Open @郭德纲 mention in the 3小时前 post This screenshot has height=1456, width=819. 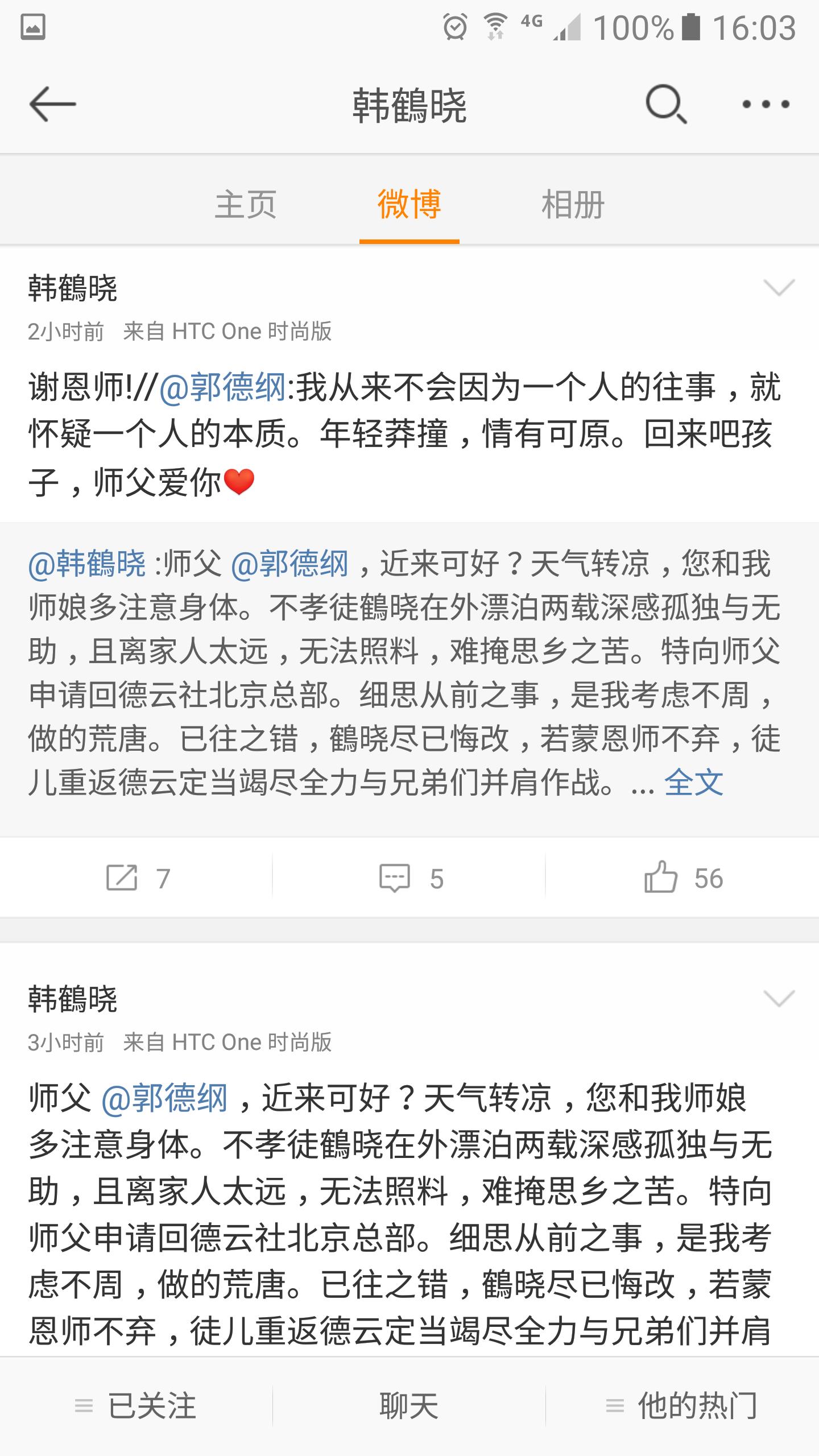coord(164,1099)
